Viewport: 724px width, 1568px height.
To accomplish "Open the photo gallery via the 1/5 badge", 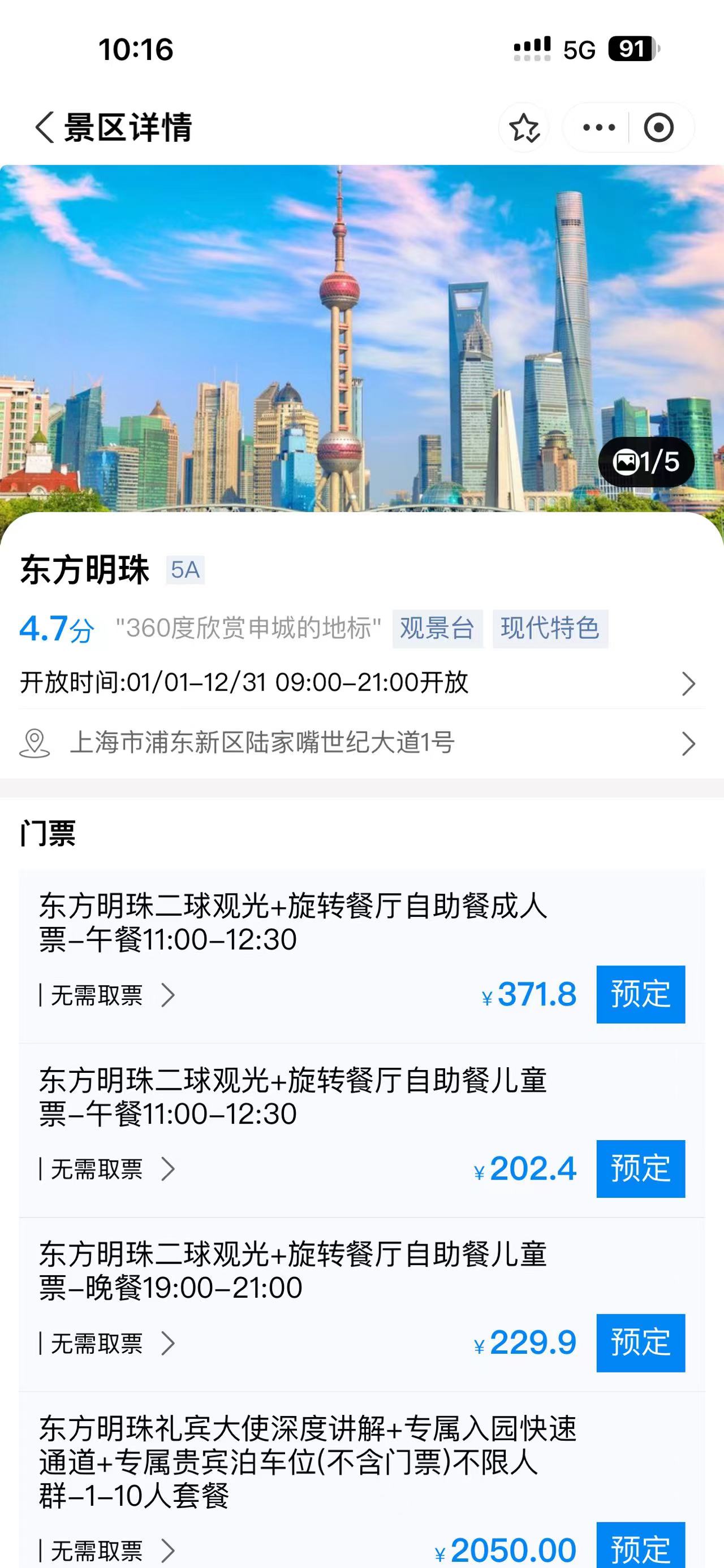I will [x=646, y=462].
